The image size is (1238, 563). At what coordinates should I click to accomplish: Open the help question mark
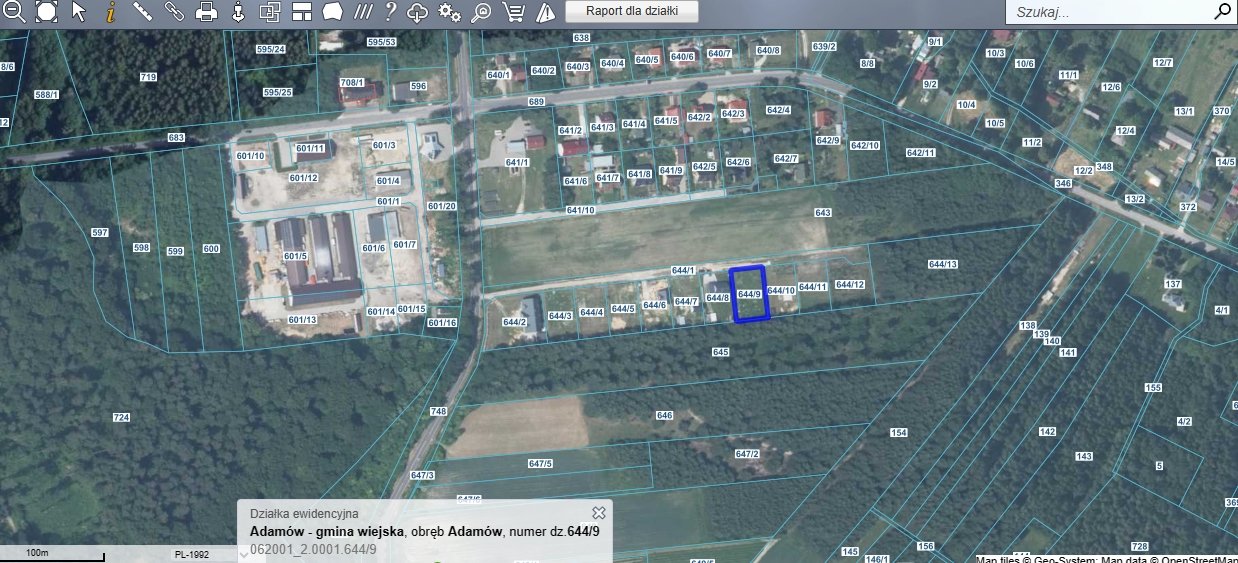[390, 12]
